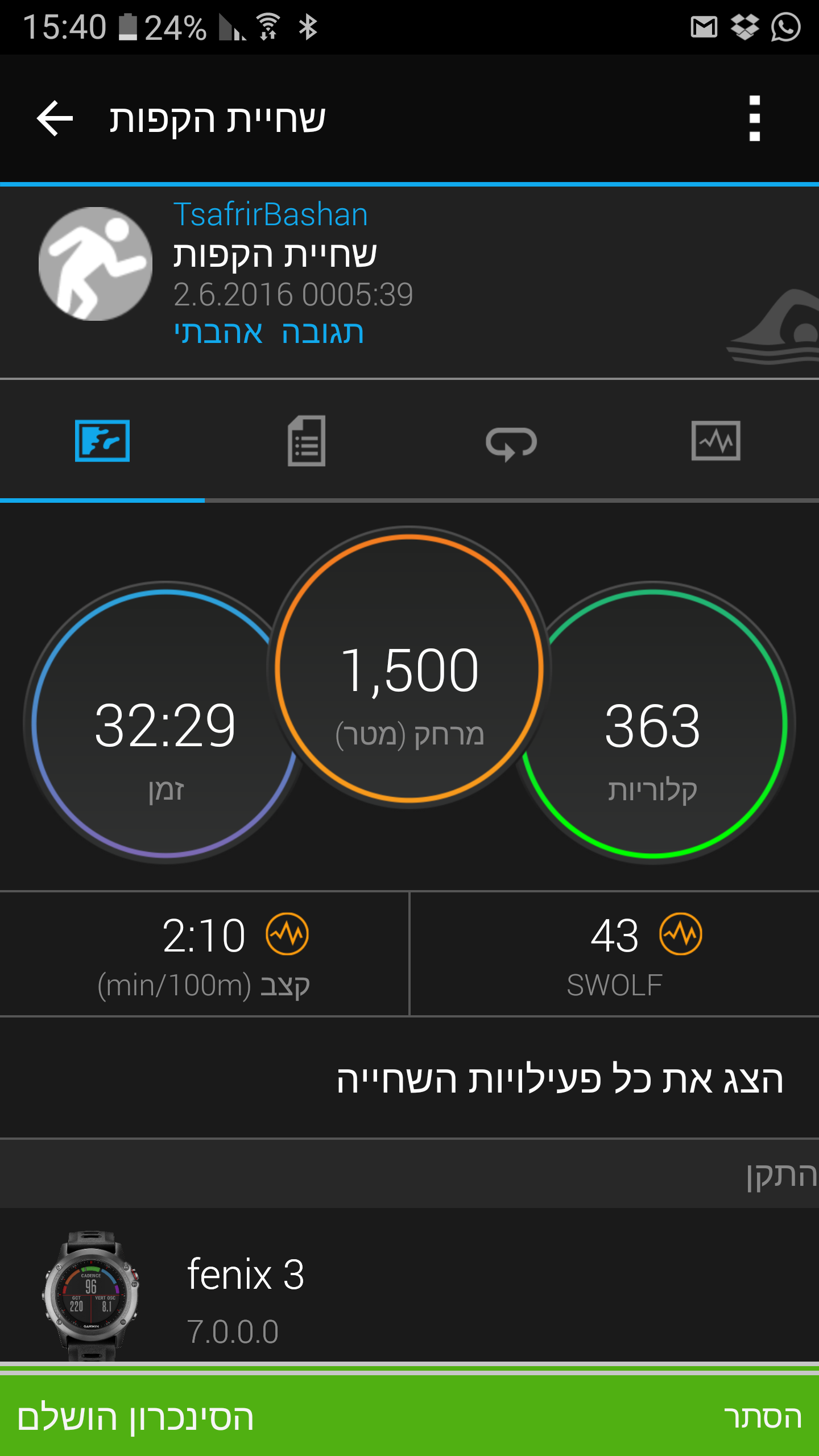Switch to the laps loop tab
Viewport: 819px width, 1456px height.
(x=511, y=442)
